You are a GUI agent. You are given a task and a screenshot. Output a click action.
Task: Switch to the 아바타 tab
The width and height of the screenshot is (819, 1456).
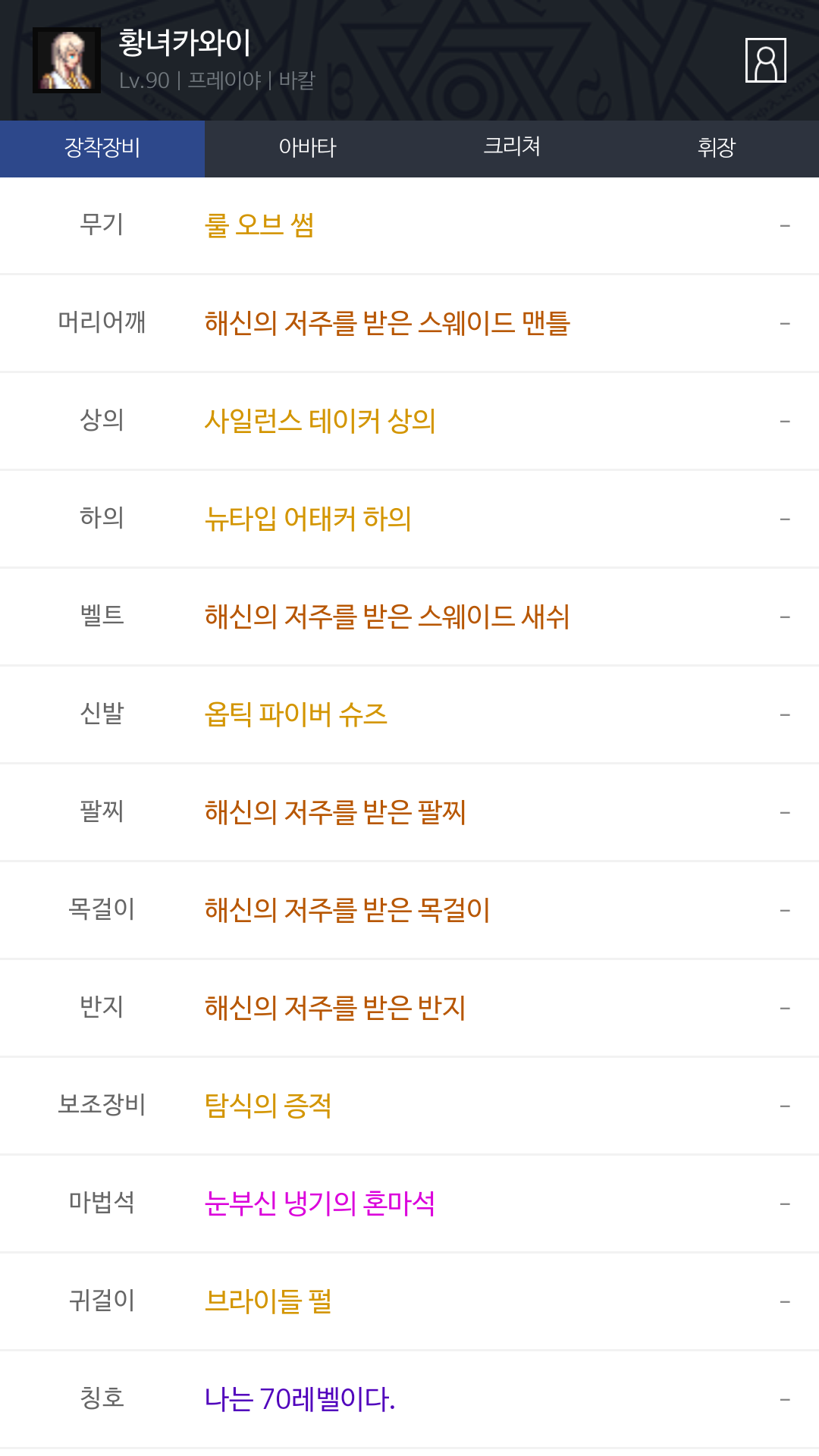[307, 148]
